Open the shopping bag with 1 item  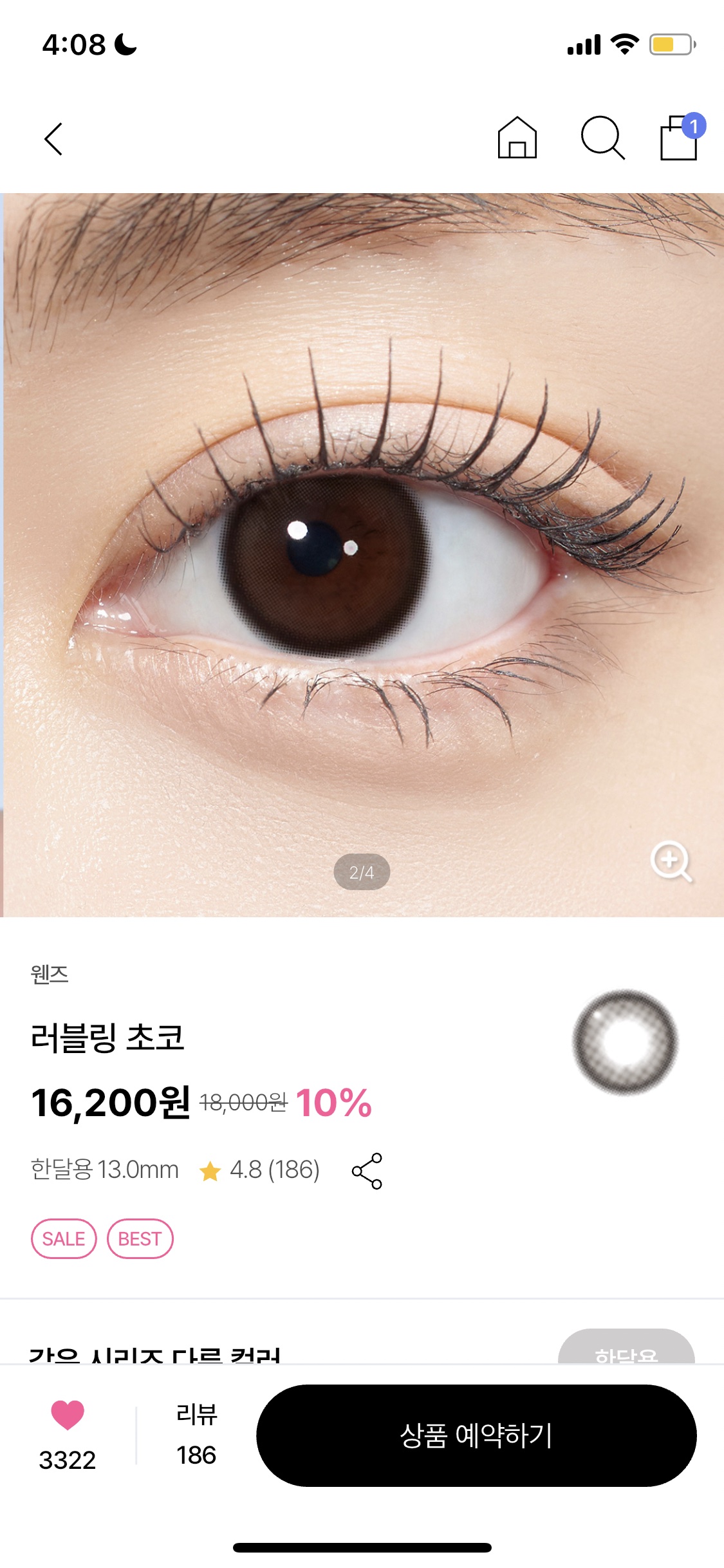[680, 138]
